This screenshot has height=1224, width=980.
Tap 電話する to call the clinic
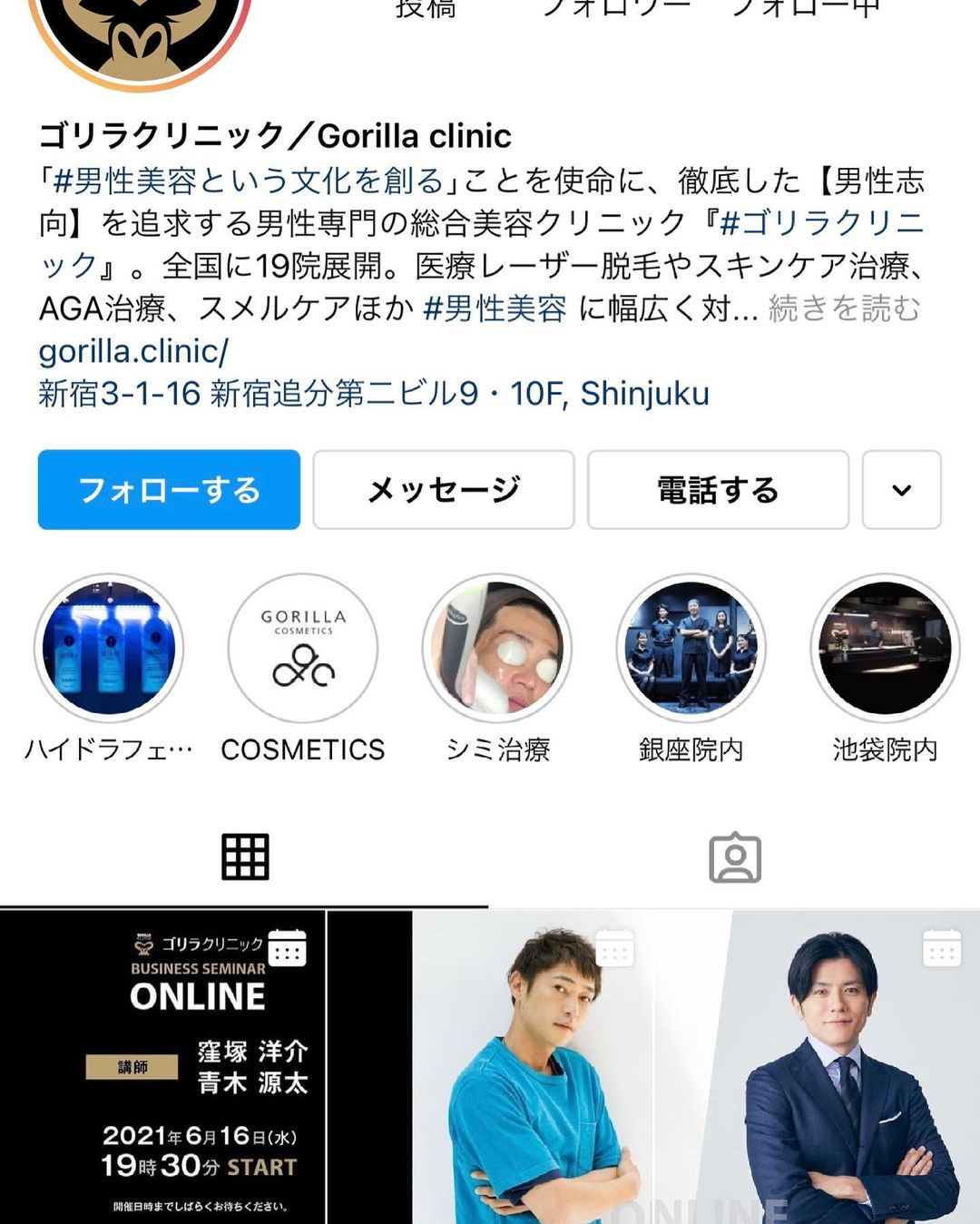718,490
